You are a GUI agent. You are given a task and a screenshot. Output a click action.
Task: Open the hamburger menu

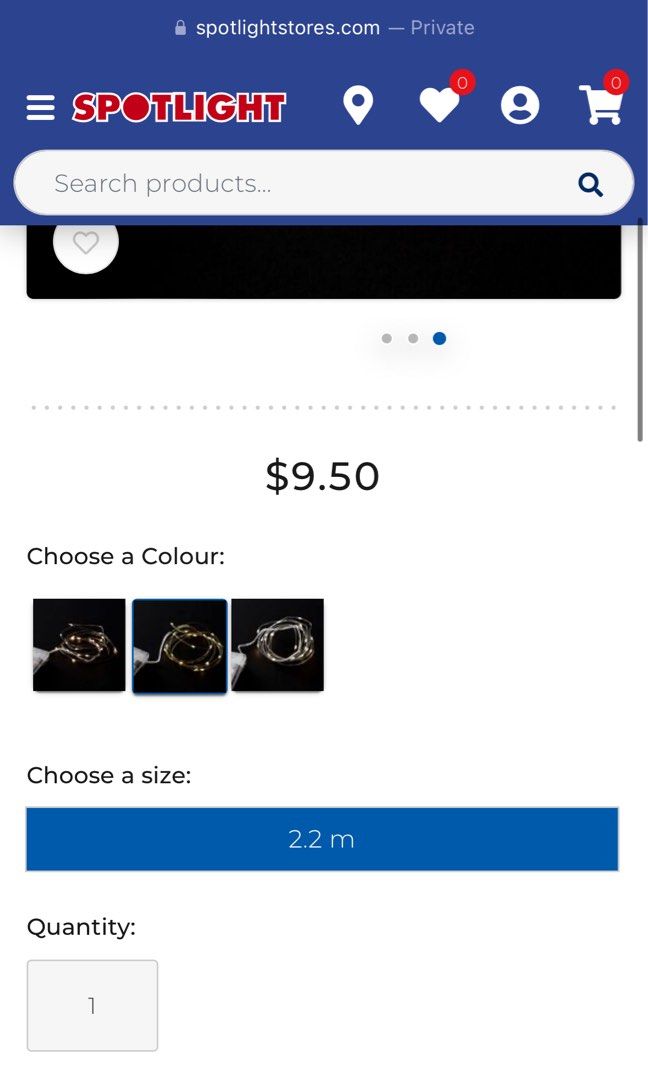point(40,107)
